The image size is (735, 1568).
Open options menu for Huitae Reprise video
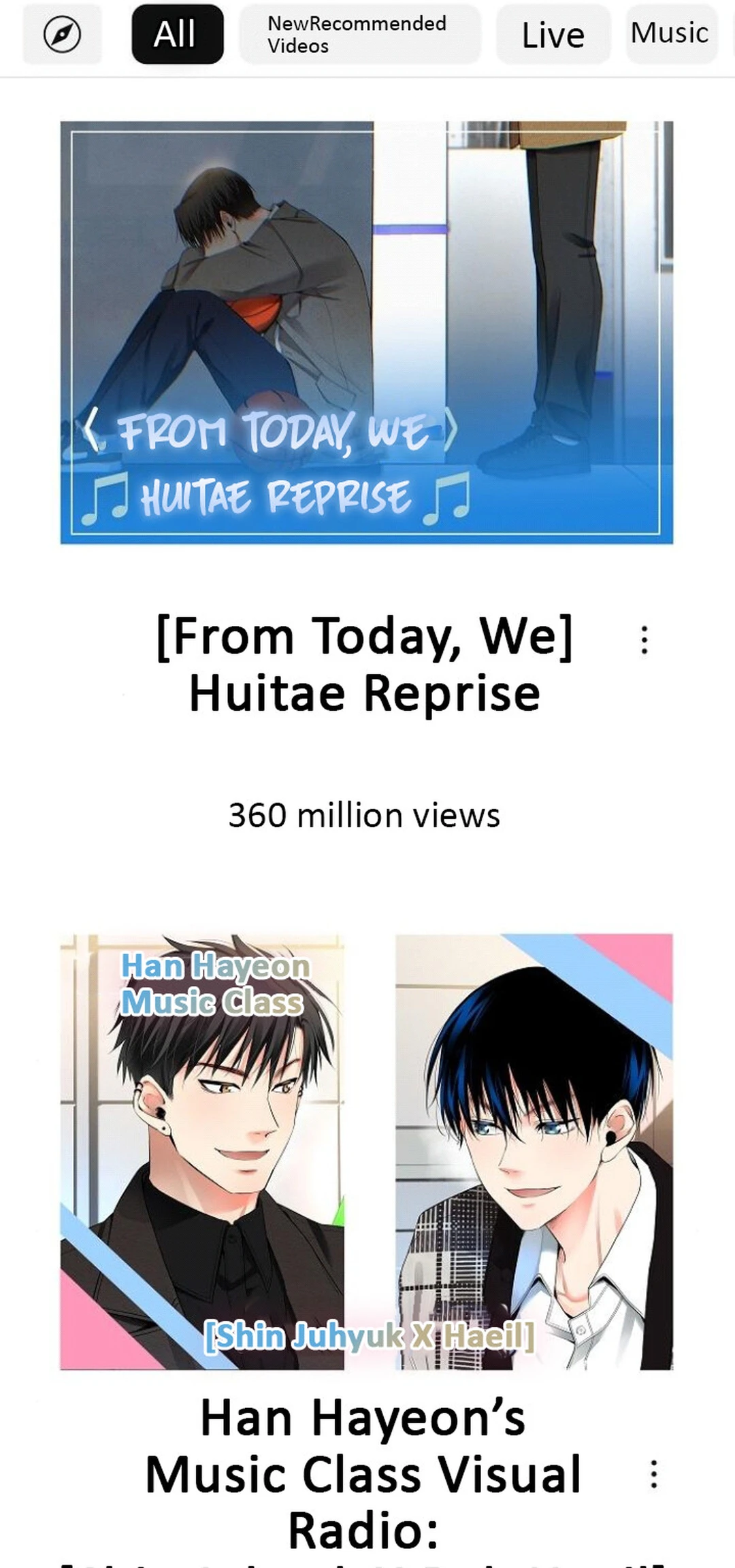[644, 640]
